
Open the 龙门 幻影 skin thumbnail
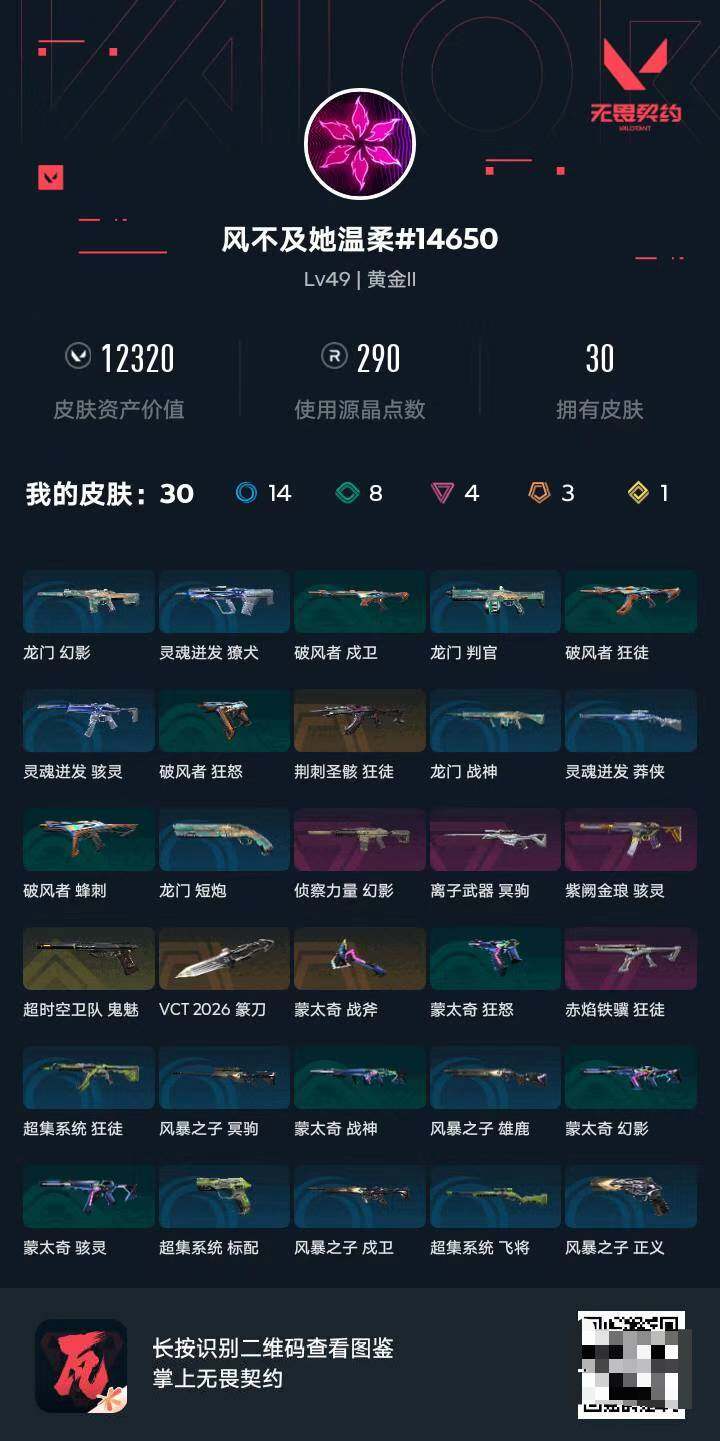pos(87,601)
